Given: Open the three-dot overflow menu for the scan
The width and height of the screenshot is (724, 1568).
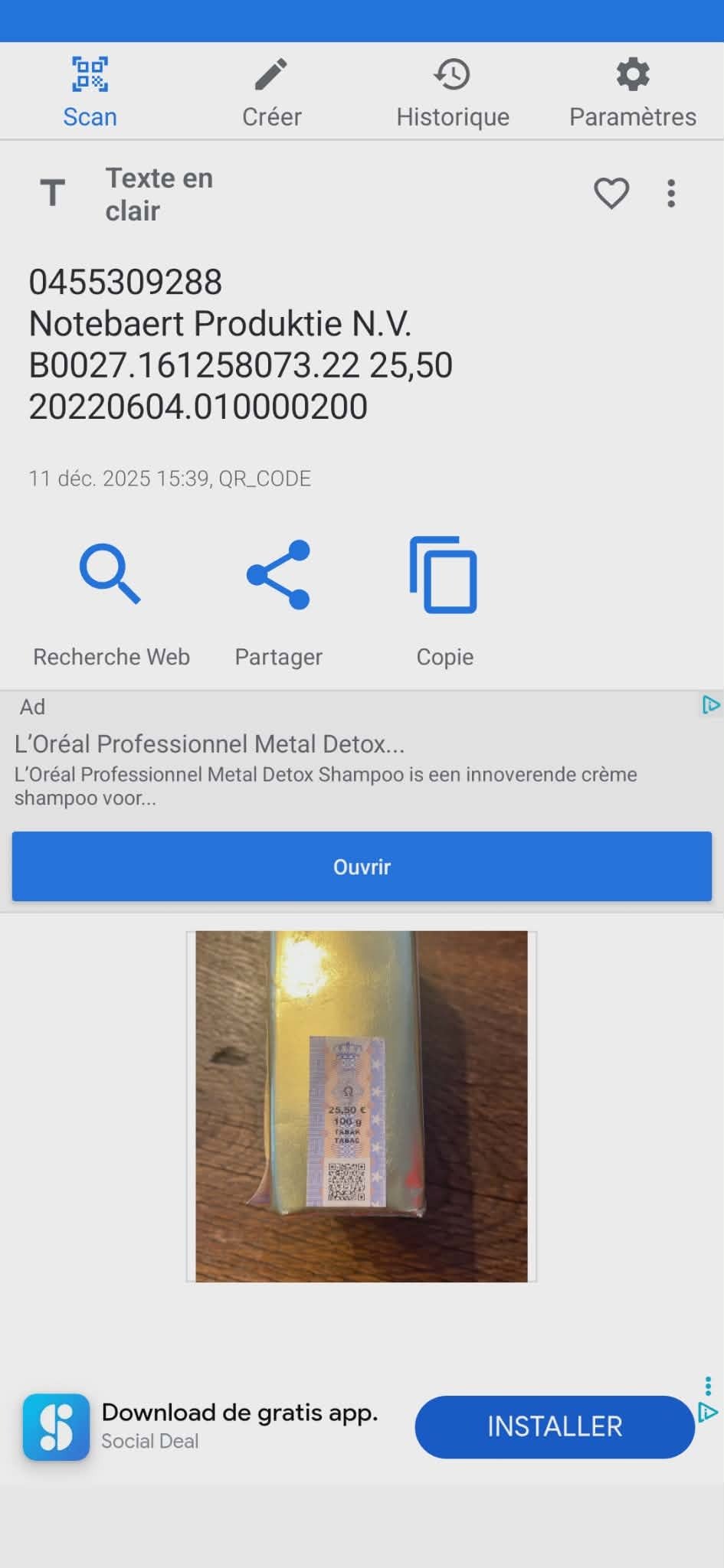Looking at the screenshot, I should point(671,194).
